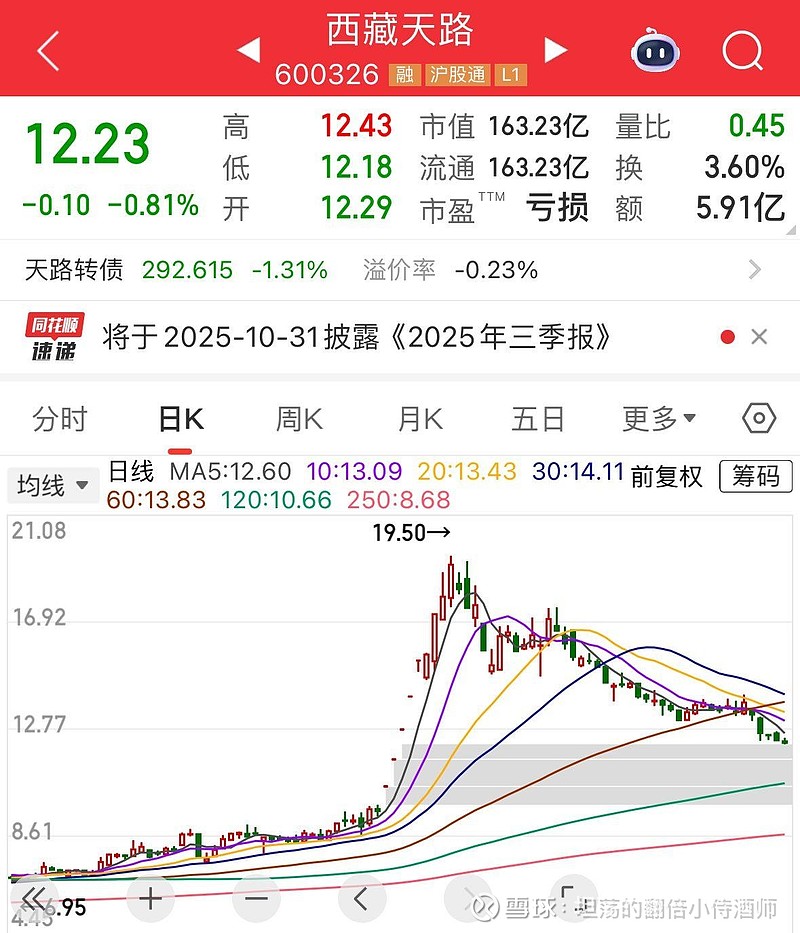
Task: Search for a stock
Action: pyautogui.click(x=742, y=50)
